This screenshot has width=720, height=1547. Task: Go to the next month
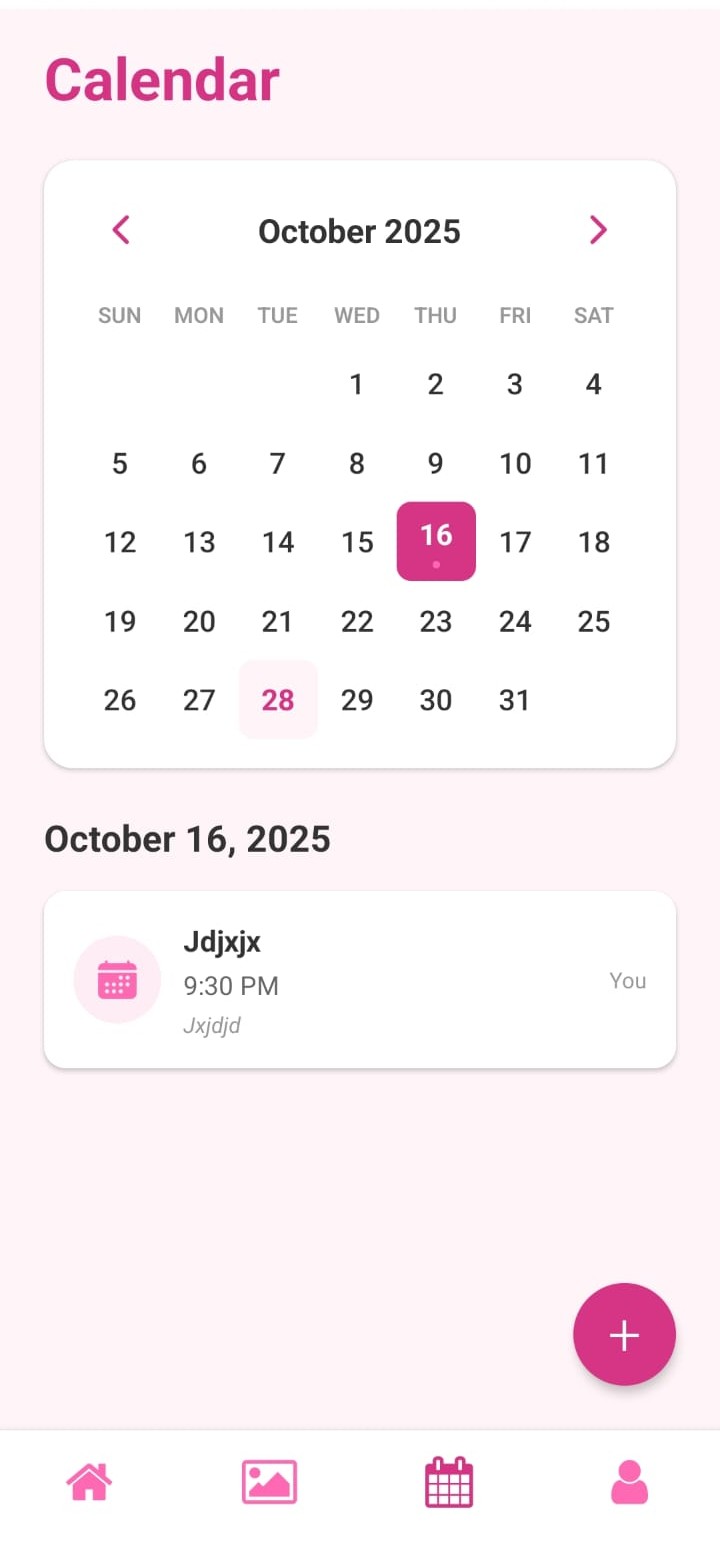click(x=598, y=230)
